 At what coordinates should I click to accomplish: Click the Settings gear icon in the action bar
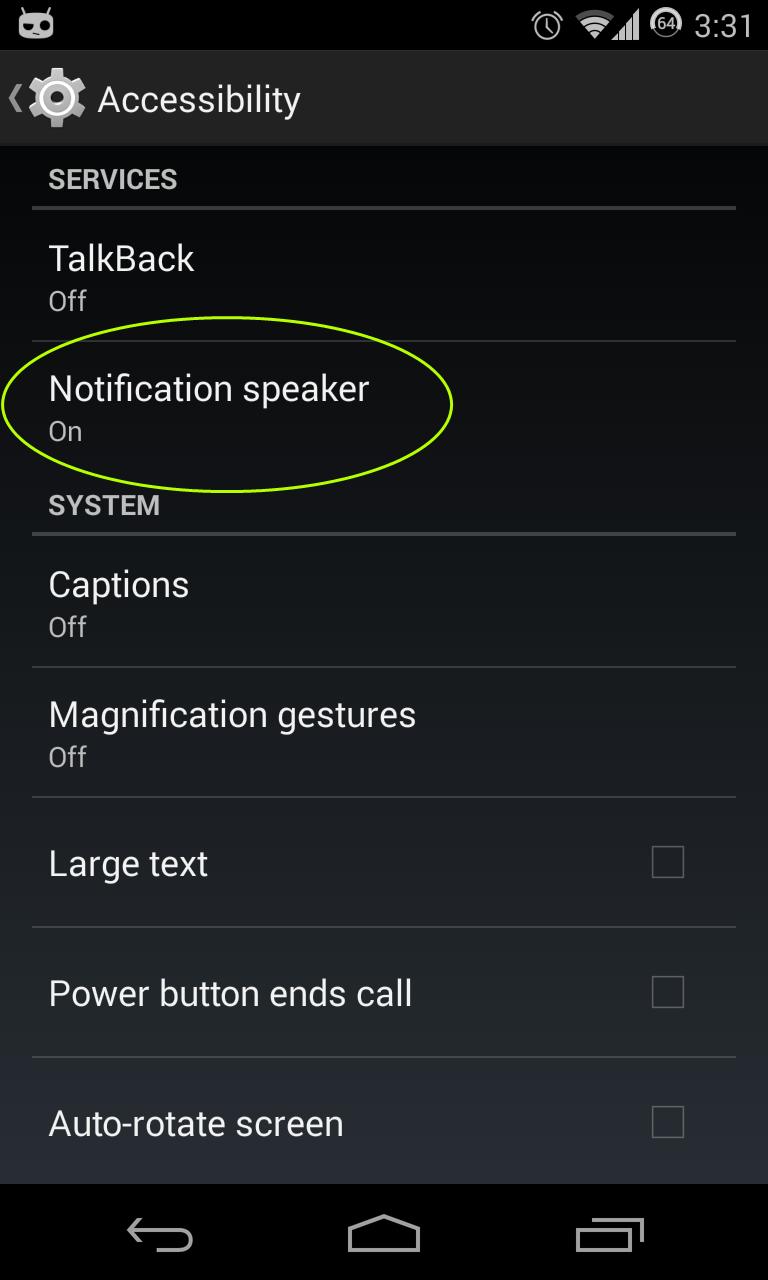coord(57,97)
